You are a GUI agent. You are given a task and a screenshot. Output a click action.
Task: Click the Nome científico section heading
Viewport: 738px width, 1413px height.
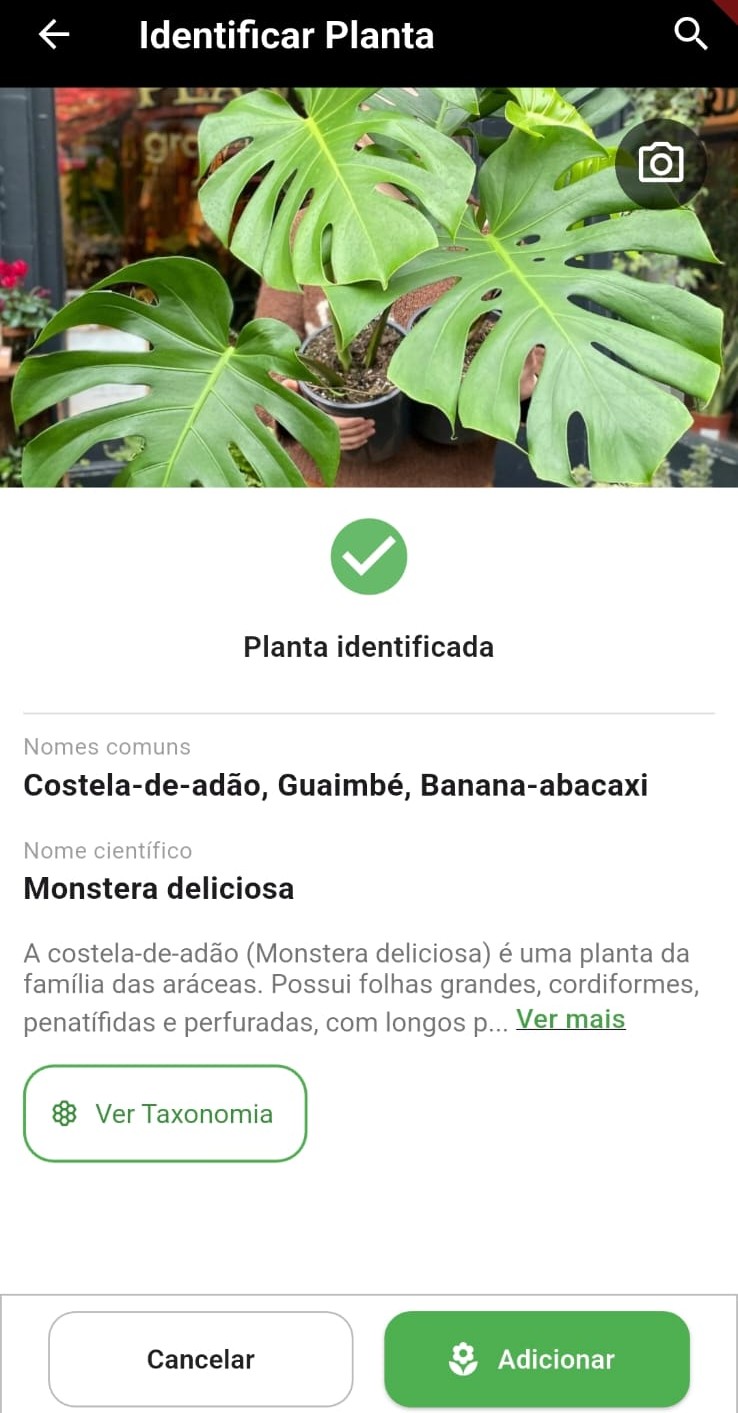107,850
